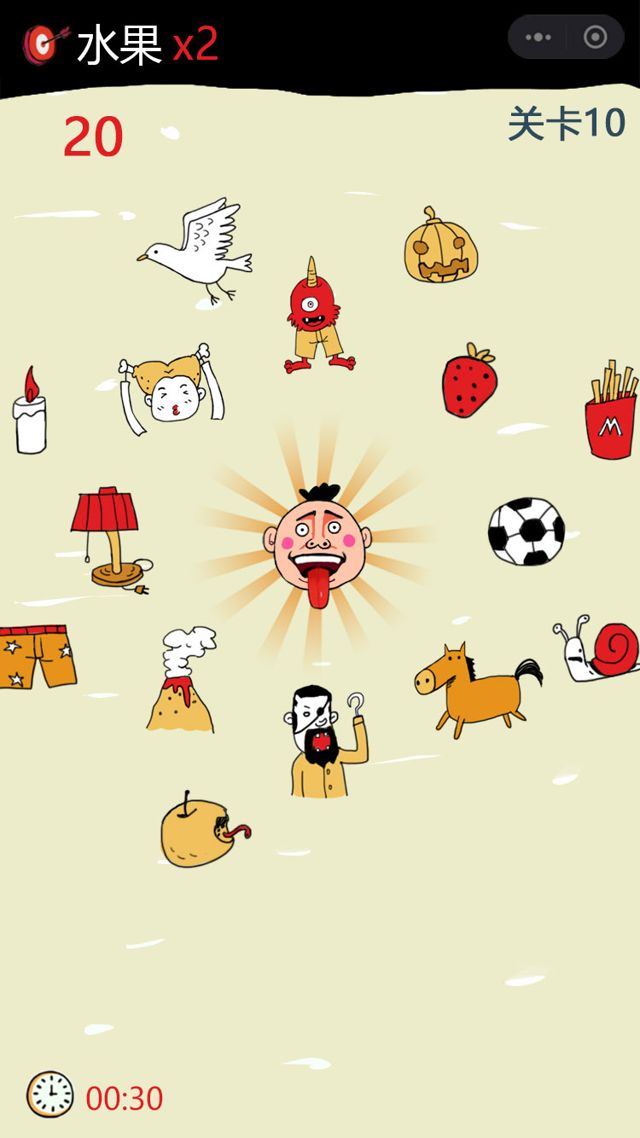Select the apple with a worm
The height and width of the screenshot is (1138, 640).
click(200, 830)
